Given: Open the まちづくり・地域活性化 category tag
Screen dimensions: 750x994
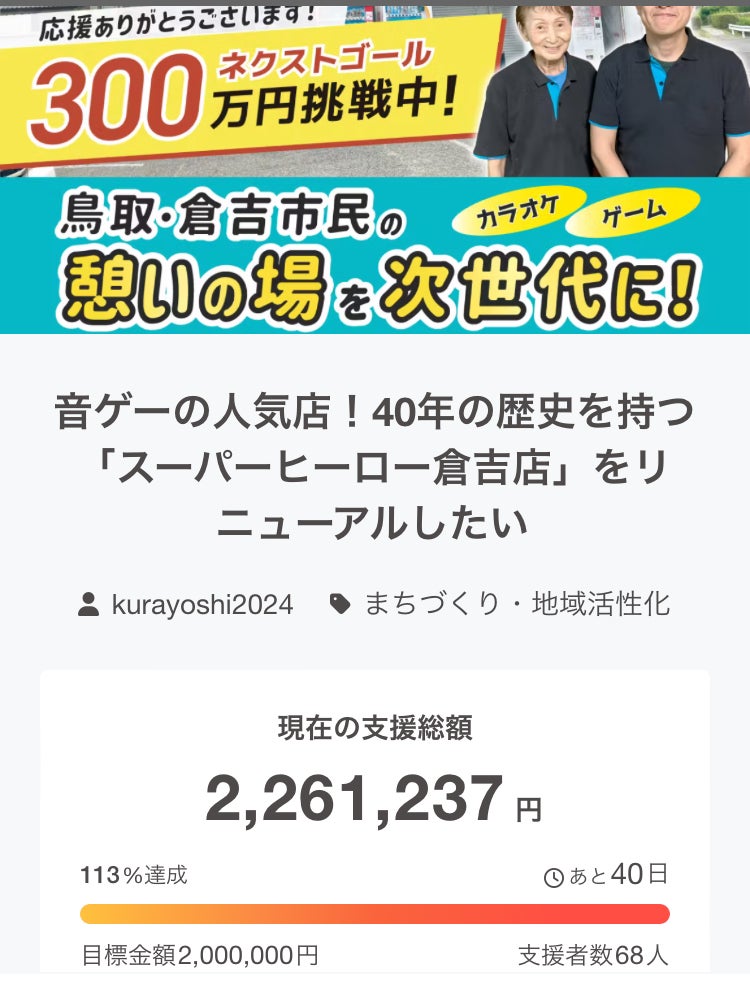Looking at the screenshot, I should 516,605.
